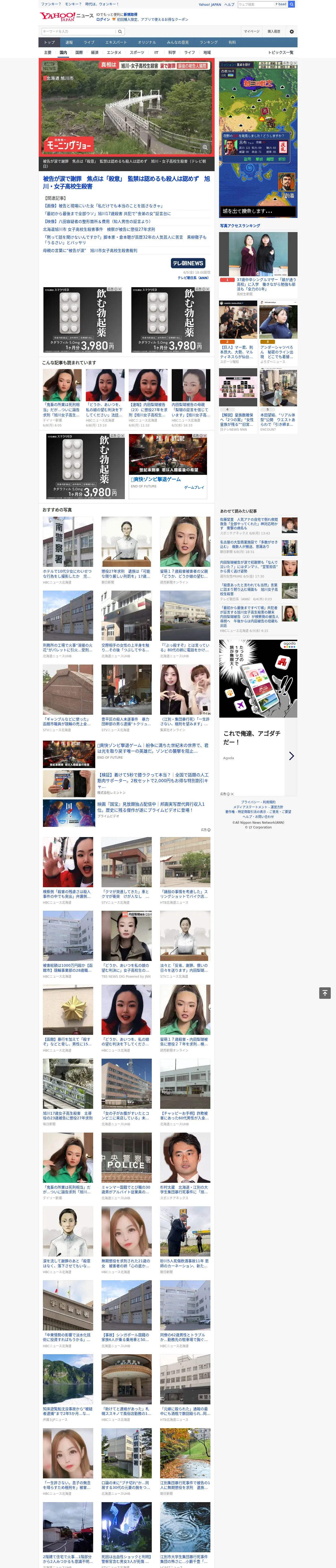Open 購入履歴
The width and height of the screenshot is (336, 1568).
(x=274, y=31)
